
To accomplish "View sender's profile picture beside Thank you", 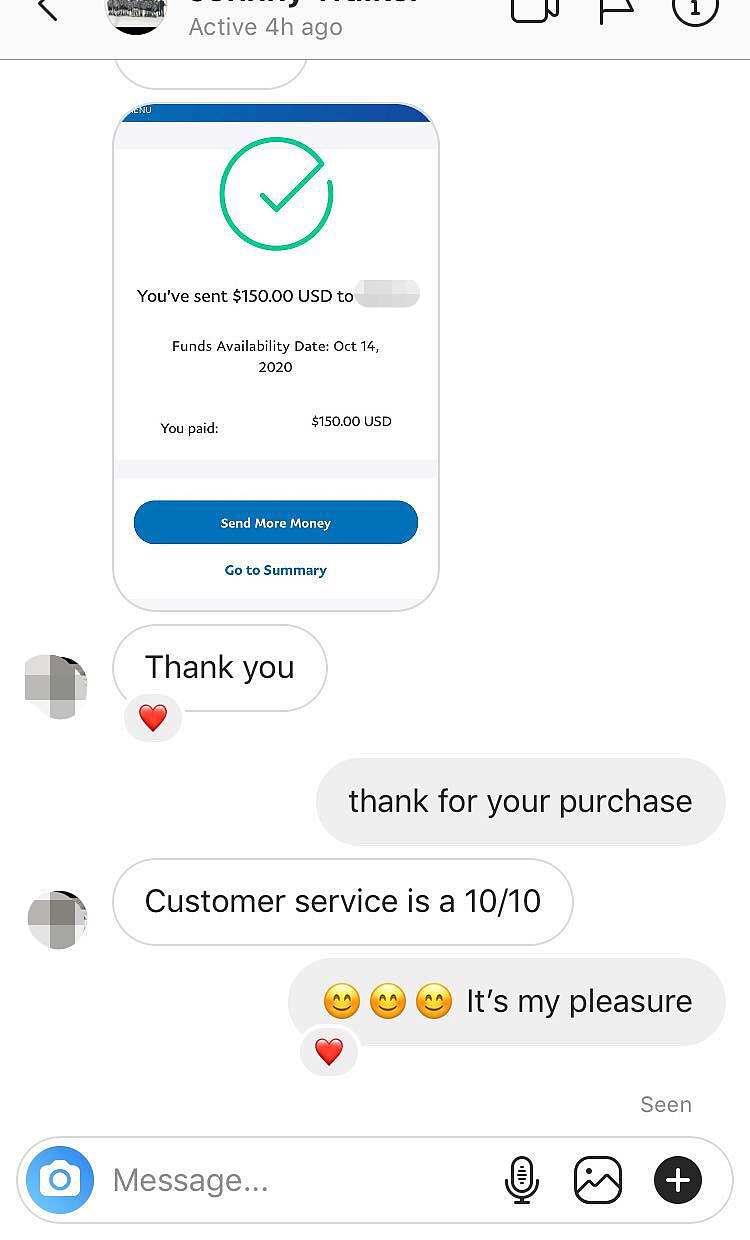I will coord(56,686).
